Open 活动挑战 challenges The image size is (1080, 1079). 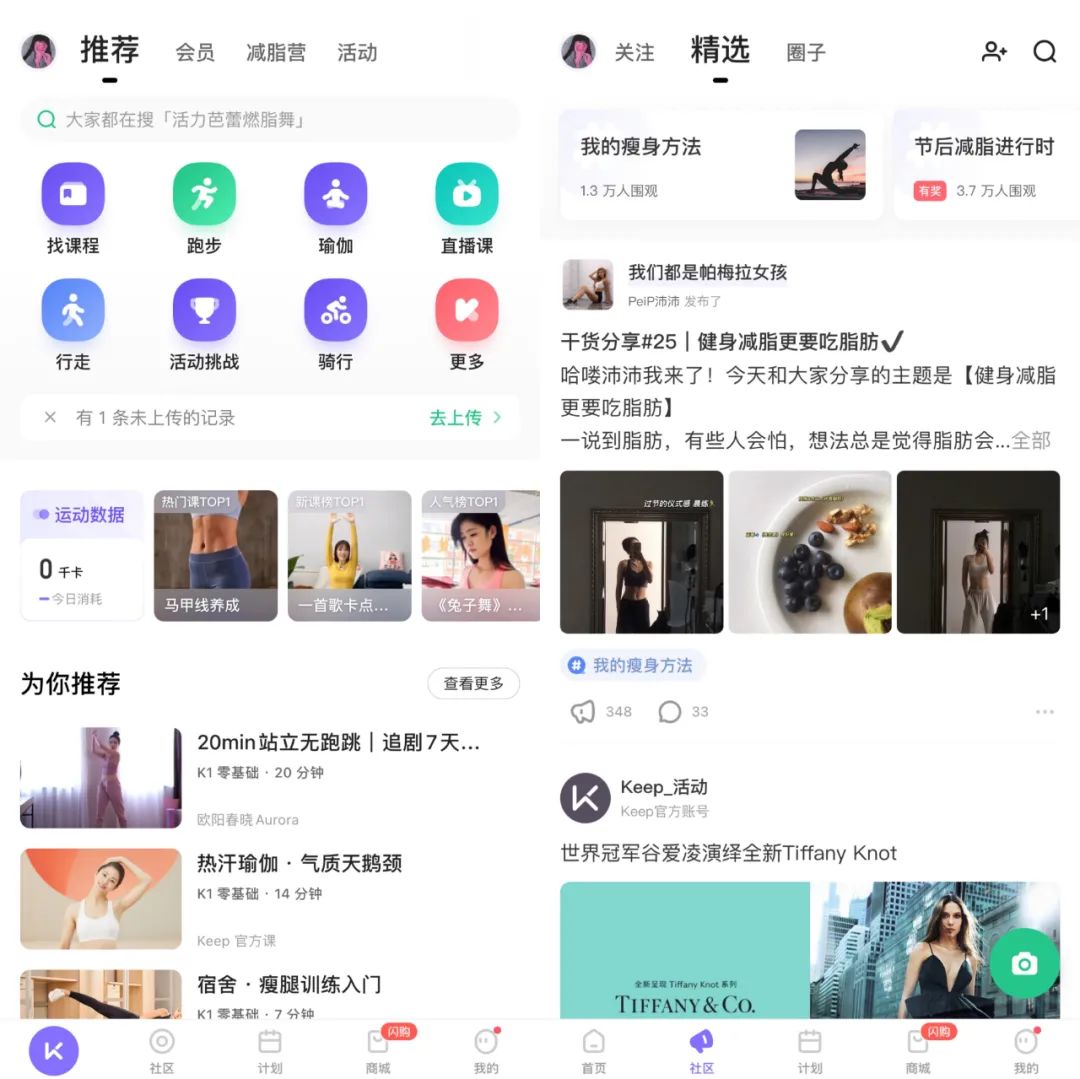pos(204,310)
